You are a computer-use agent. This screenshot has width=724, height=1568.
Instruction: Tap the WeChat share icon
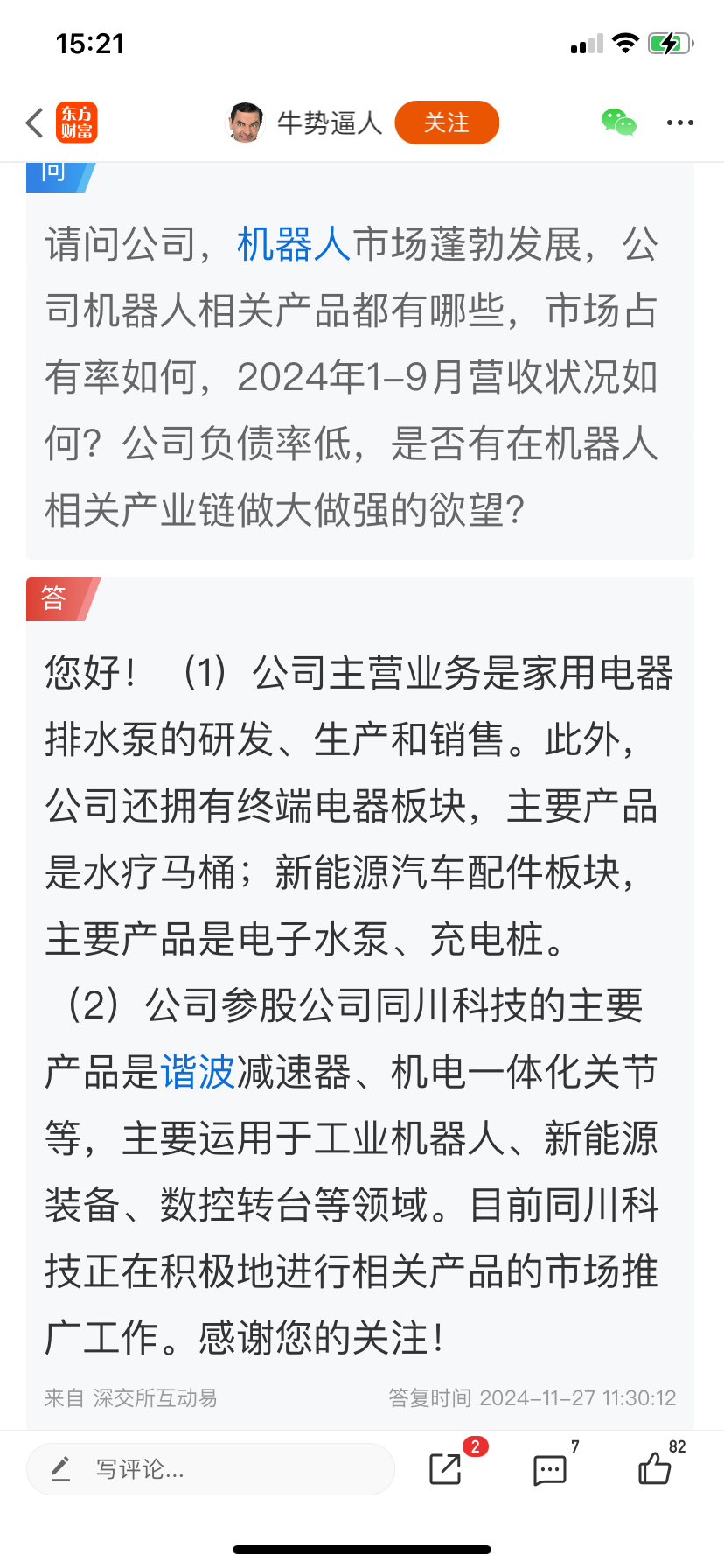[x=617, y=122]
